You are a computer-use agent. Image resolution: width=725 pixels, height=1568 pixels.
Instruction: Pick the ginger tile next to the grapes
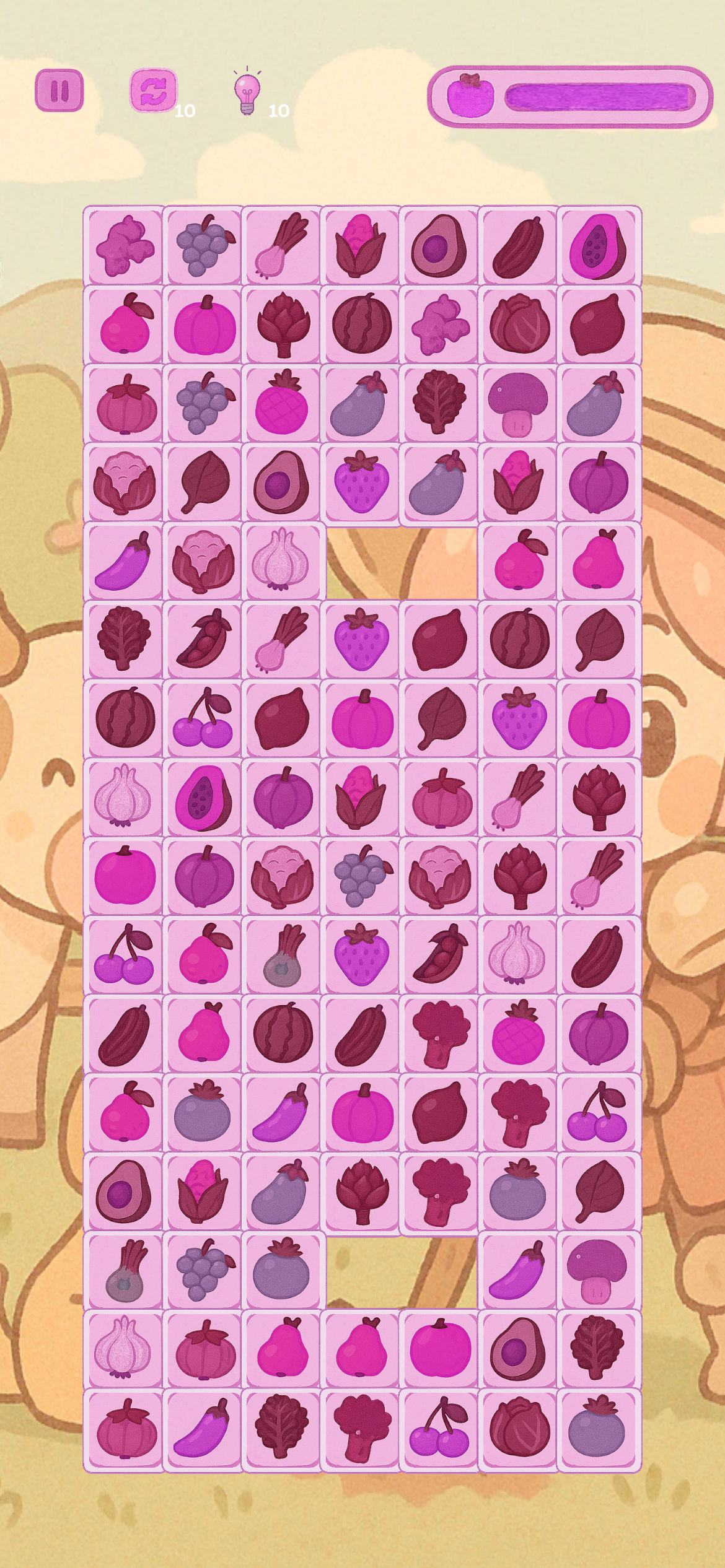[x=125, y=246]
